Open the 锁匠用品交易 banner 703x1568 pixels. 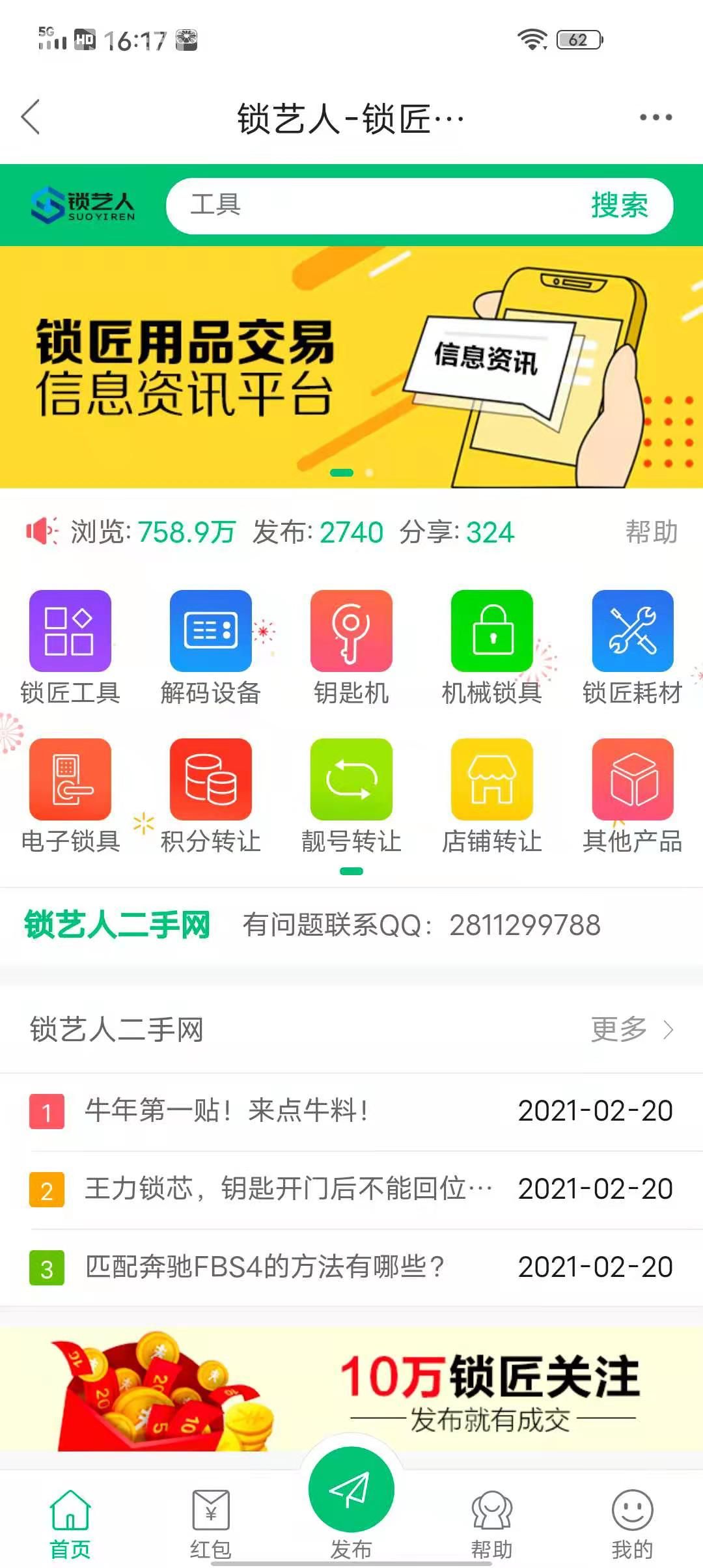[351, 367]
